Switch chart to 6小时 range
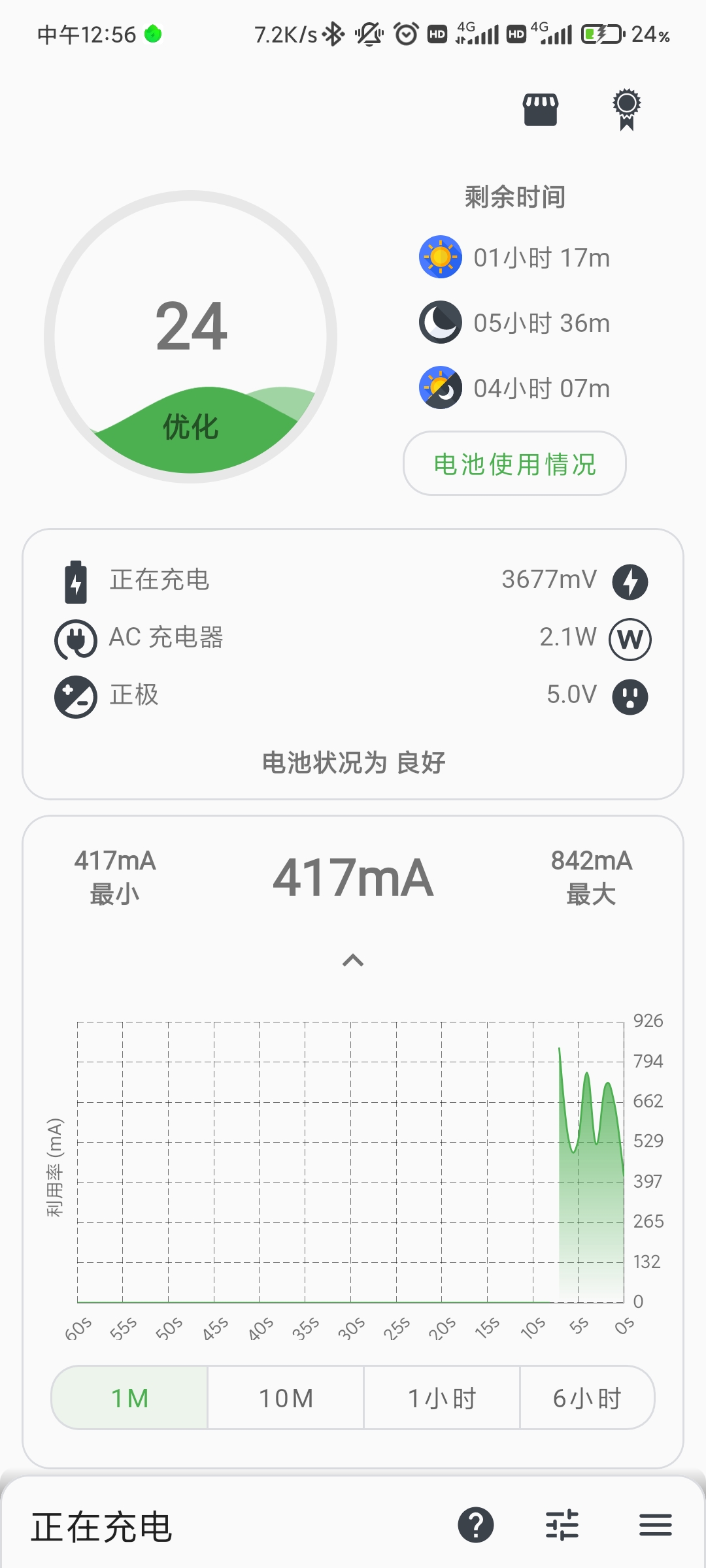Screen dimensions: 706x1568 tap(587, 1398)
